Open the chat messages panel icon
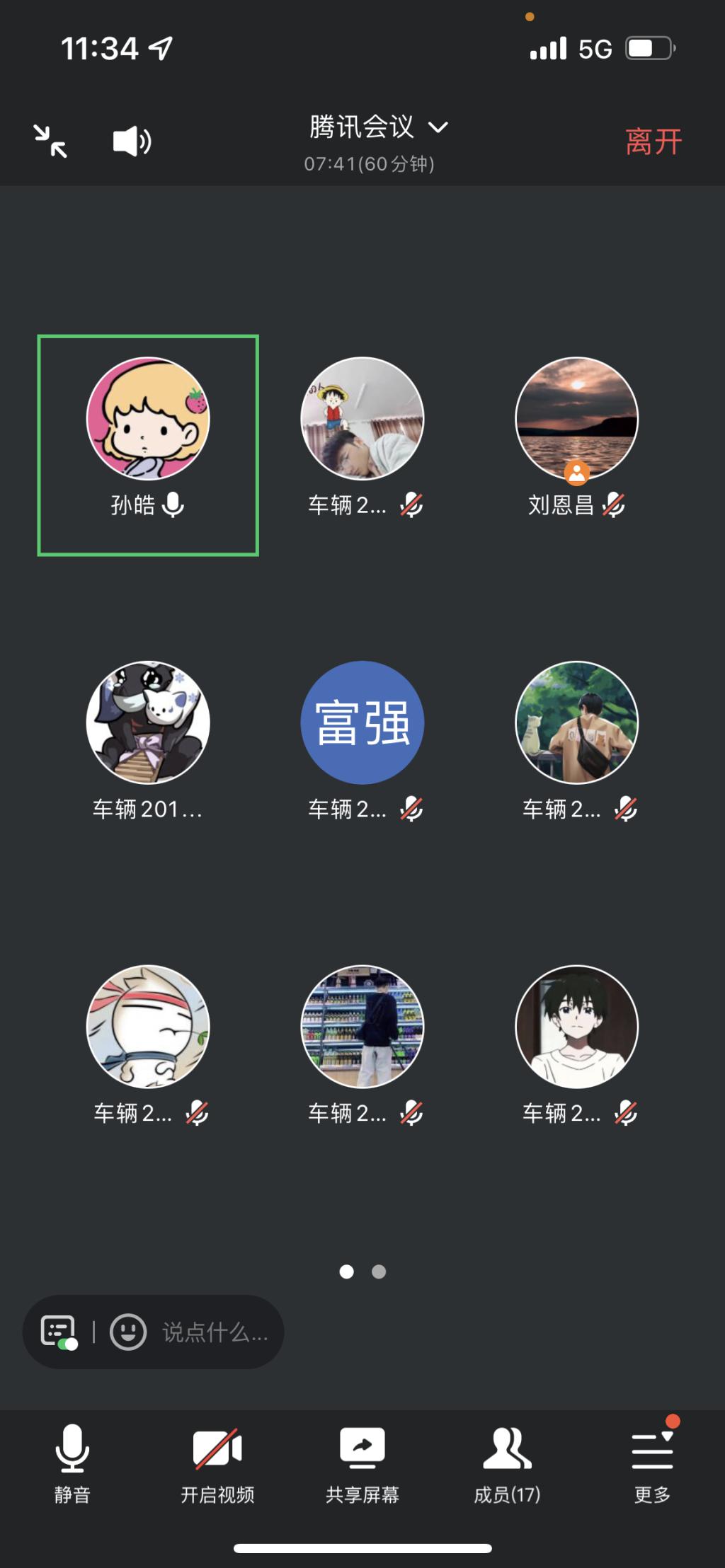This screenshot has height=1568, width=725. pyautogui.click(x=59, y=1332)
